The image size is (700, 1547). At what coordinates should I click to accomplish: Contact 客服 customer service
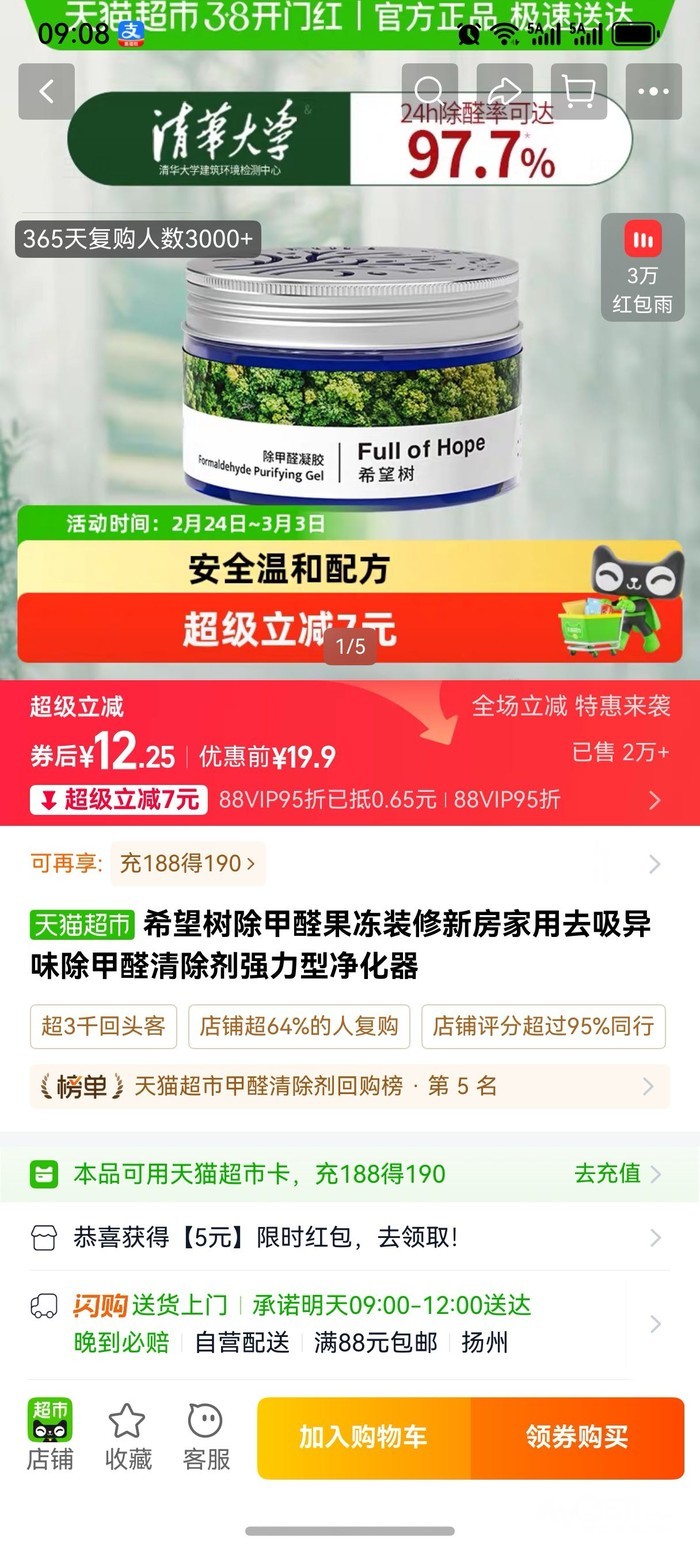click(206, 1435)
